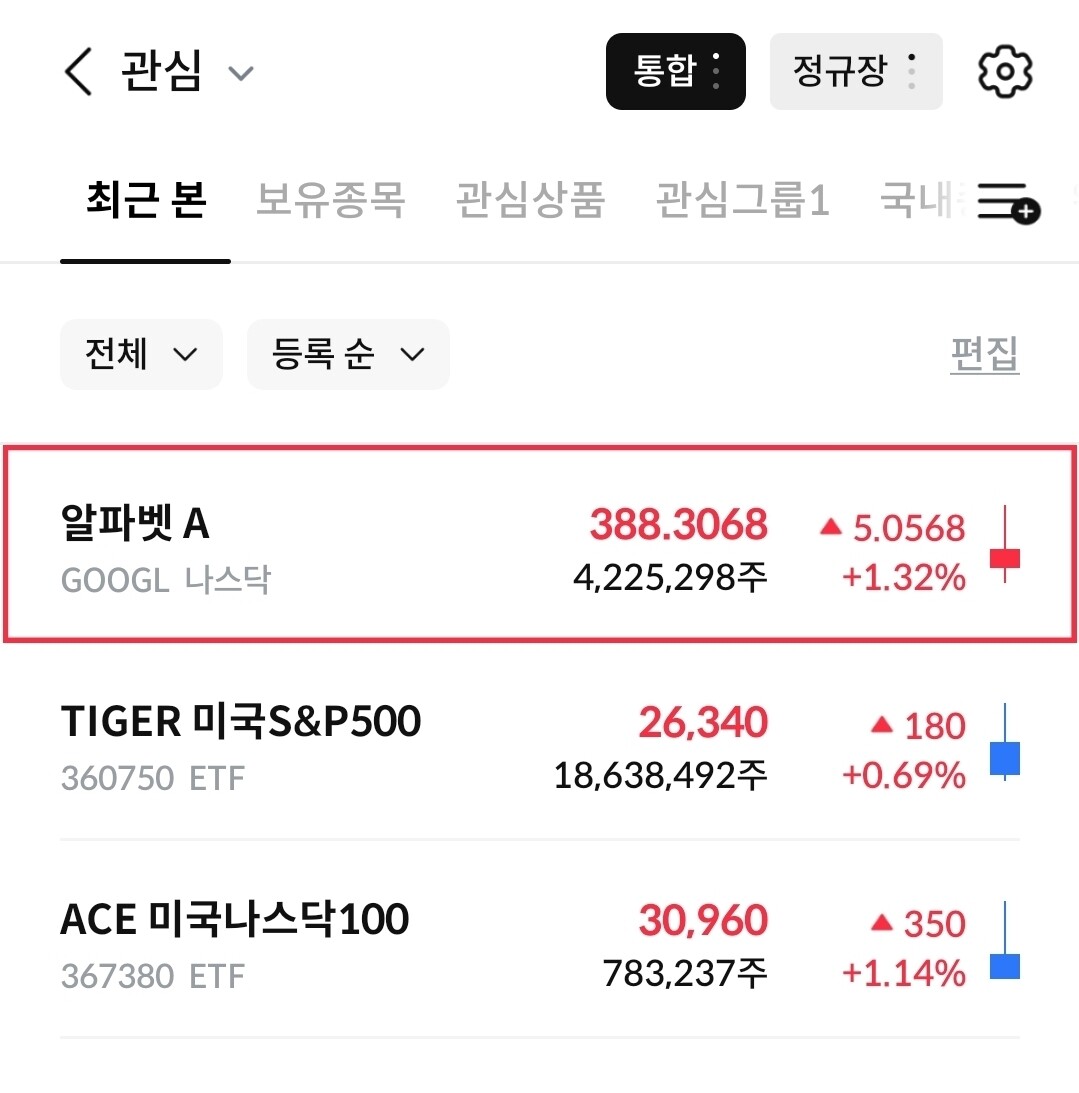Tap the 편집 edit link
Image resolution: width=1079 pixels, height=1093 pixels.
click(x=984, y=354)
